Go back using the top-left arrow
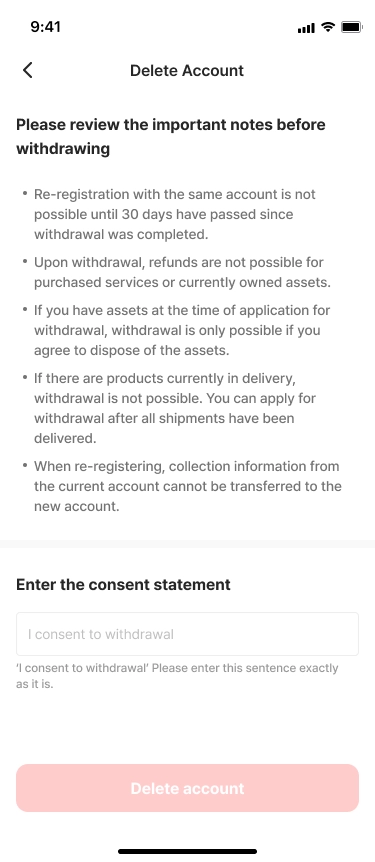 (27, 70)
